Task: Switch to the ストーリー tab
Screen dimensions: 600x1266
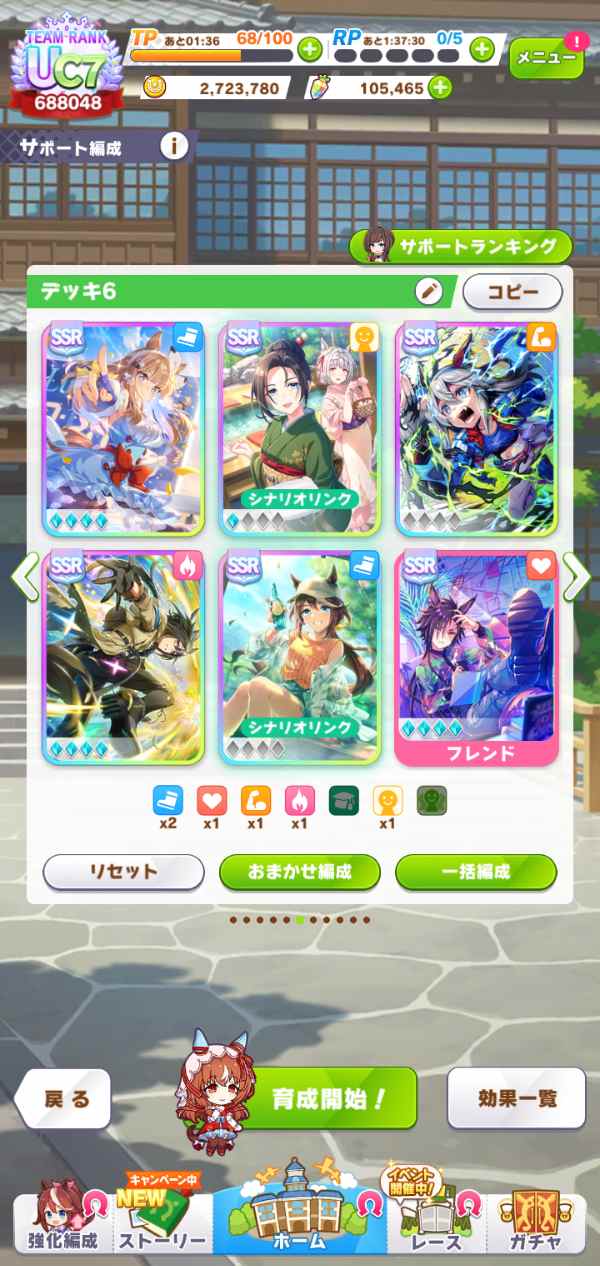Action: [163, 1226]
